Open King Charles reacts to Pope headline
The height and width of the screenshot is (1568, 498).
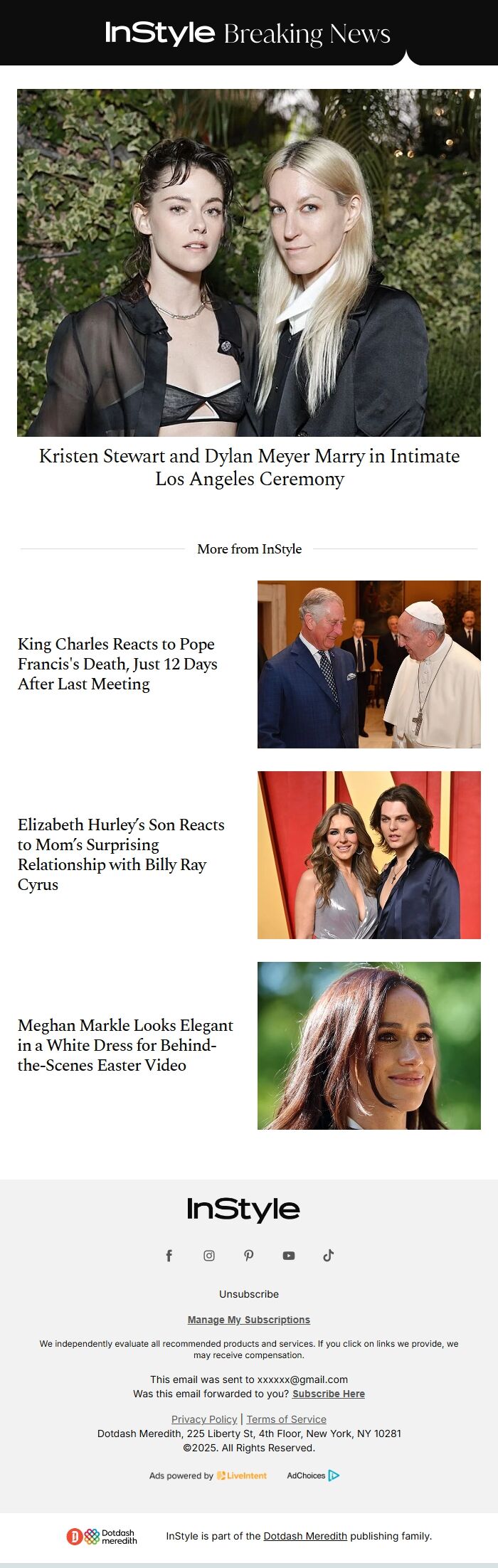pos(117,664)
